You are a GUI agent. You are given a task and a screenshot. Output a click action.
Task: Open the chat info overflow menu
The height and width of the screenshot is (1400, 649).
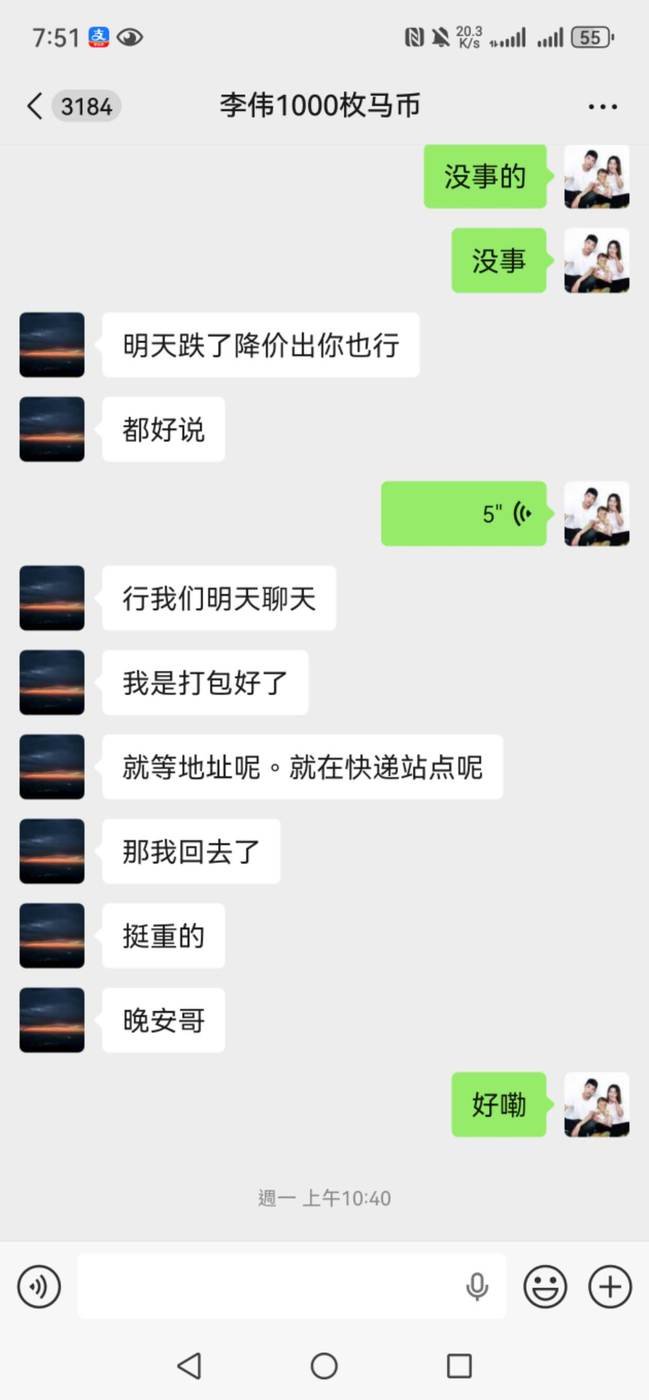point(602,106)
